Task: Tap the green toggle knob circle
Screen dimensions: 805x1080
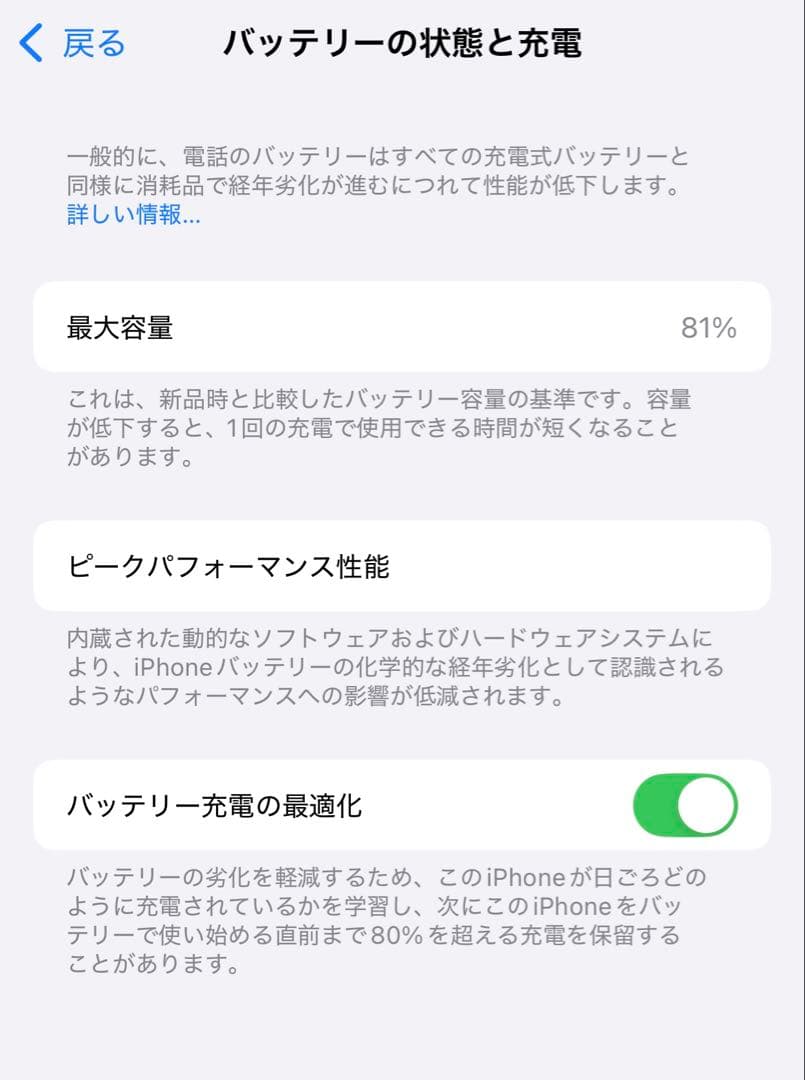Action: [708, 806]
